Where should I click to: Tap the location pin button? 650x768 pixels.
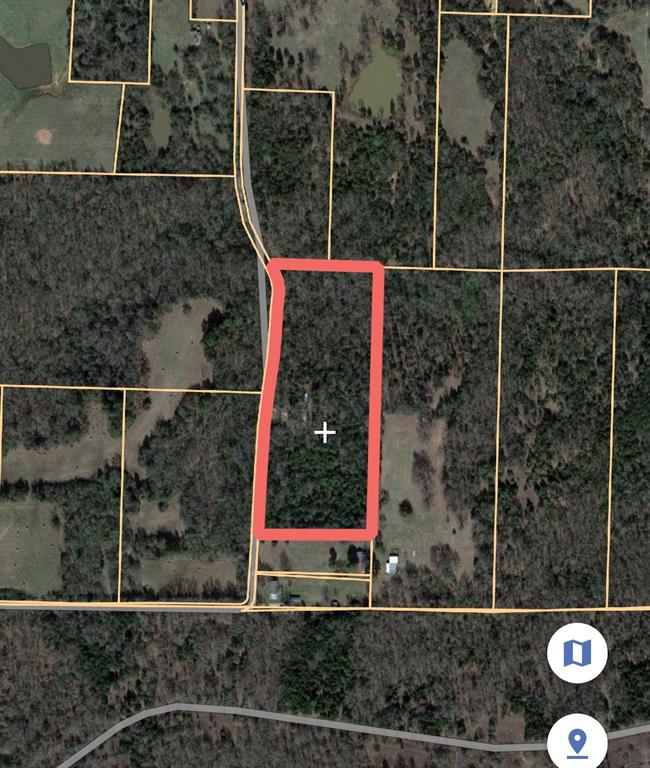tap(577, 742)
